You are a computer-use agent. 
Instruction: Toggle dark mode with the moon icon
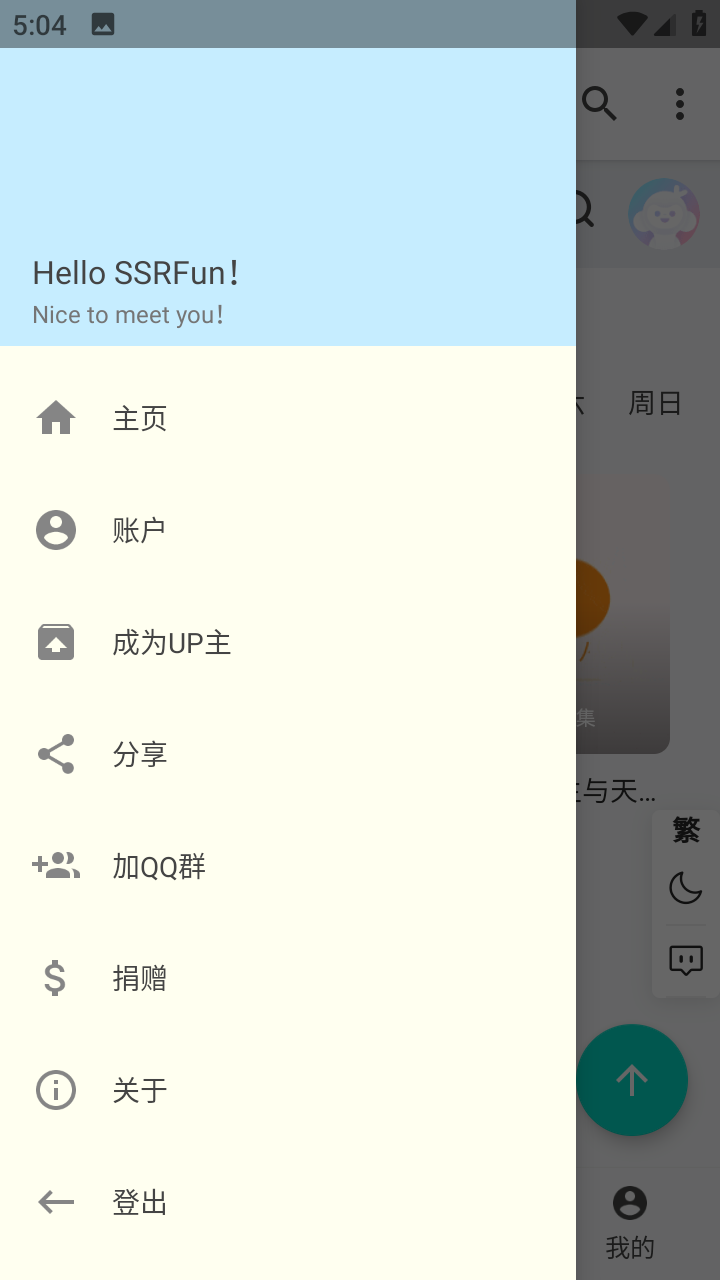pyautogui.click(x=684, y=888)
